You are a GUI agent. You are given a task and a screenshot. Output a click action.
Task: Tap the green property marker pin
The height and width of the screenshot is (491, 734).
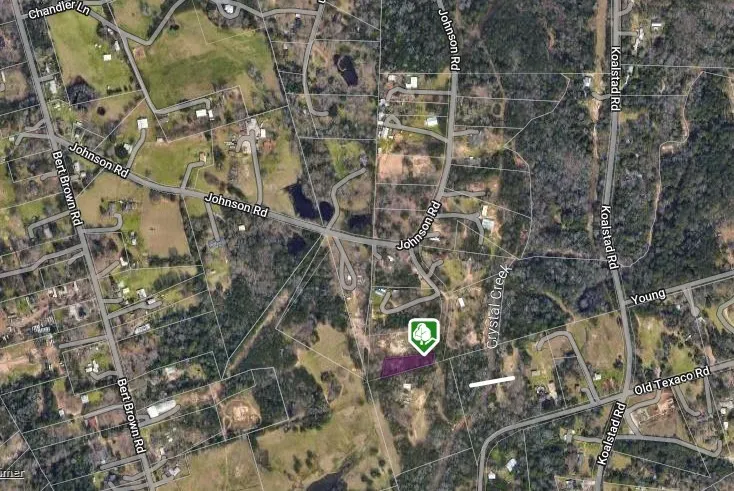(x=423, y=334)
